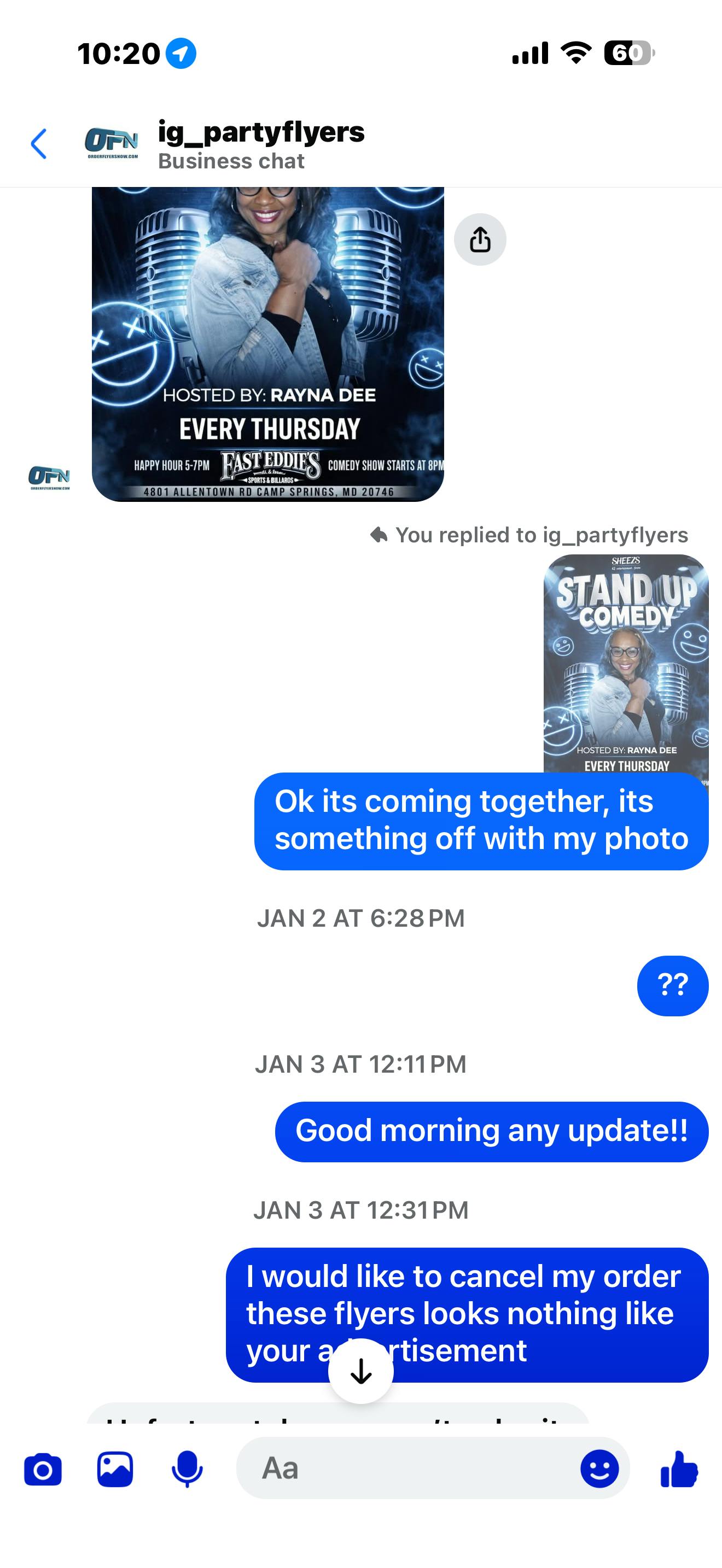Screen dimensions: 722x1568
Task: Open the large flyer image from ig_partyflyers
Action: [268, 344]
